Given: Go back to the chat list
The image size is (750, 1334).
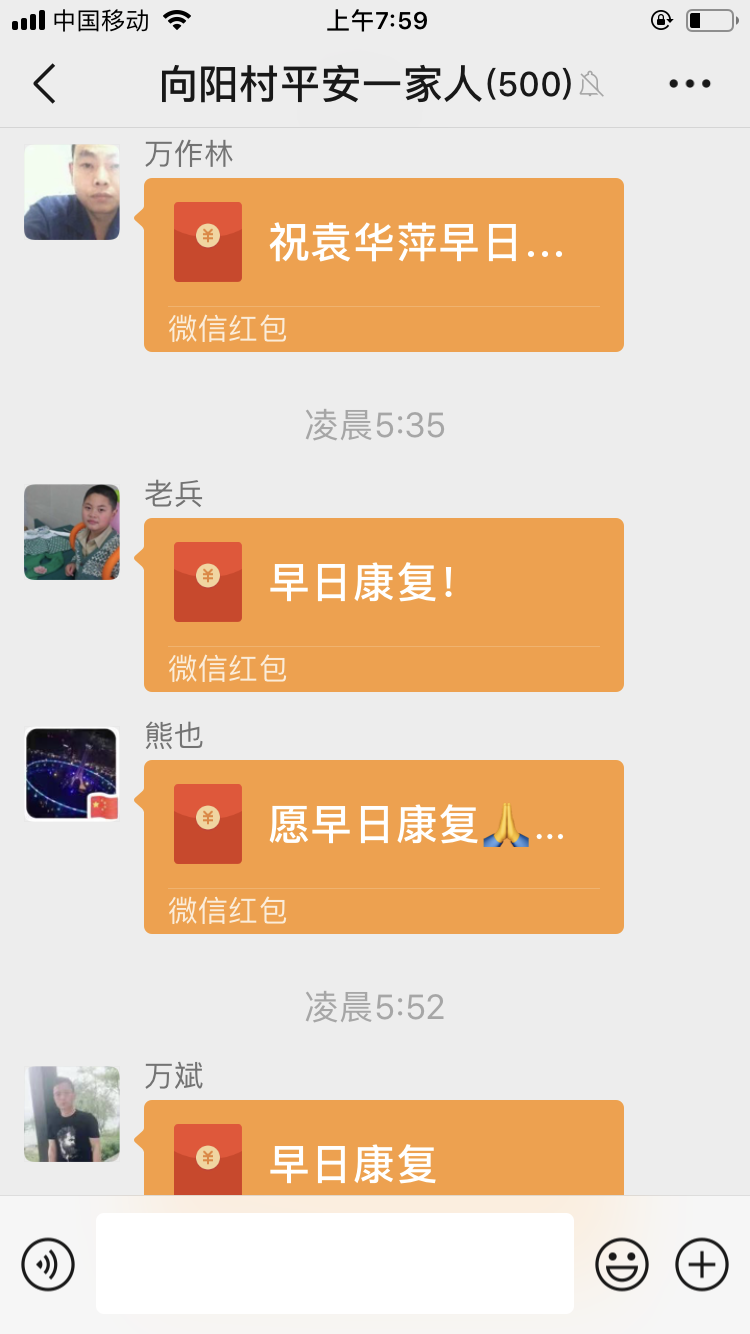Looking at the screenshot, I should 45,84.
